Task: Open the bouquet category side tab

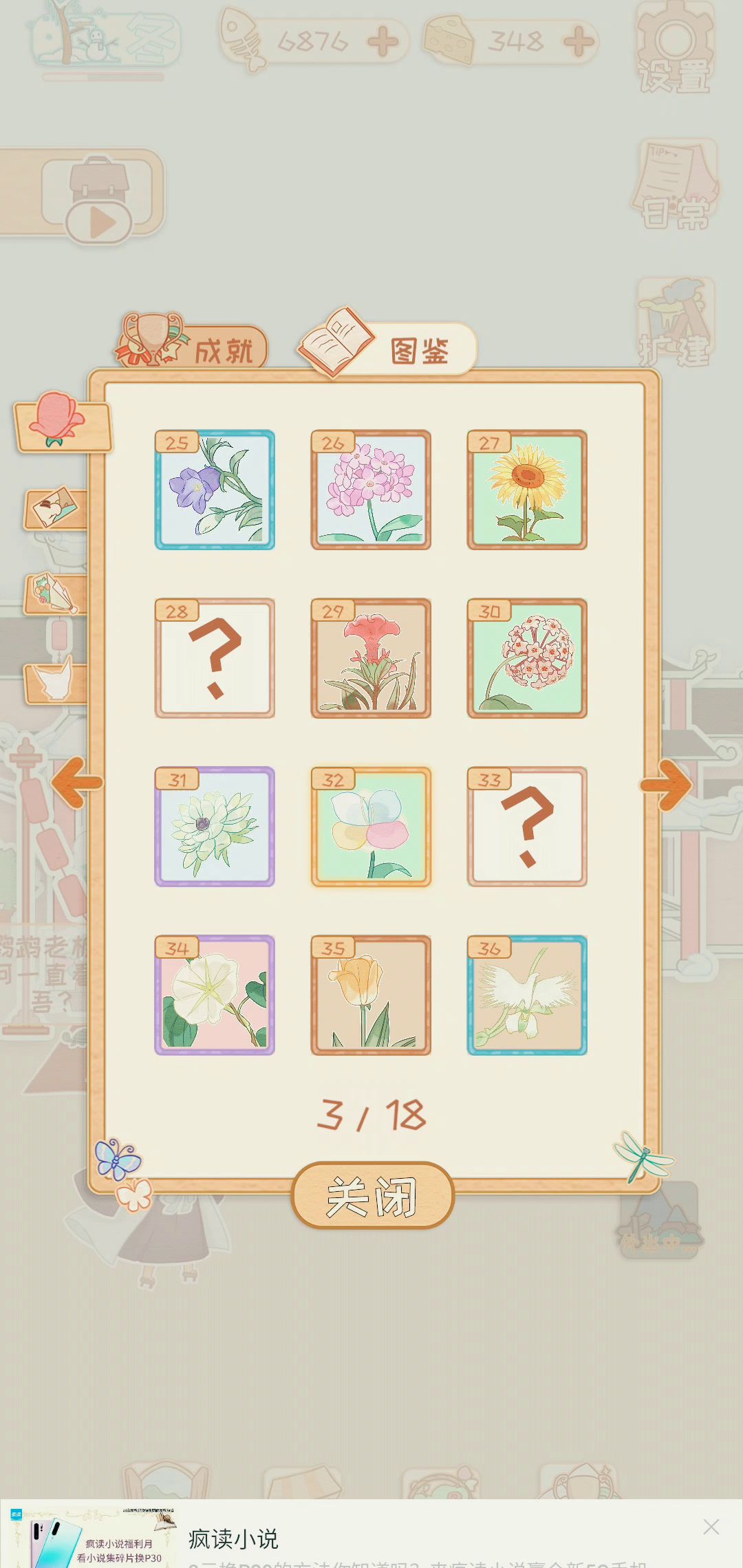Action: [x=56, y=594]
